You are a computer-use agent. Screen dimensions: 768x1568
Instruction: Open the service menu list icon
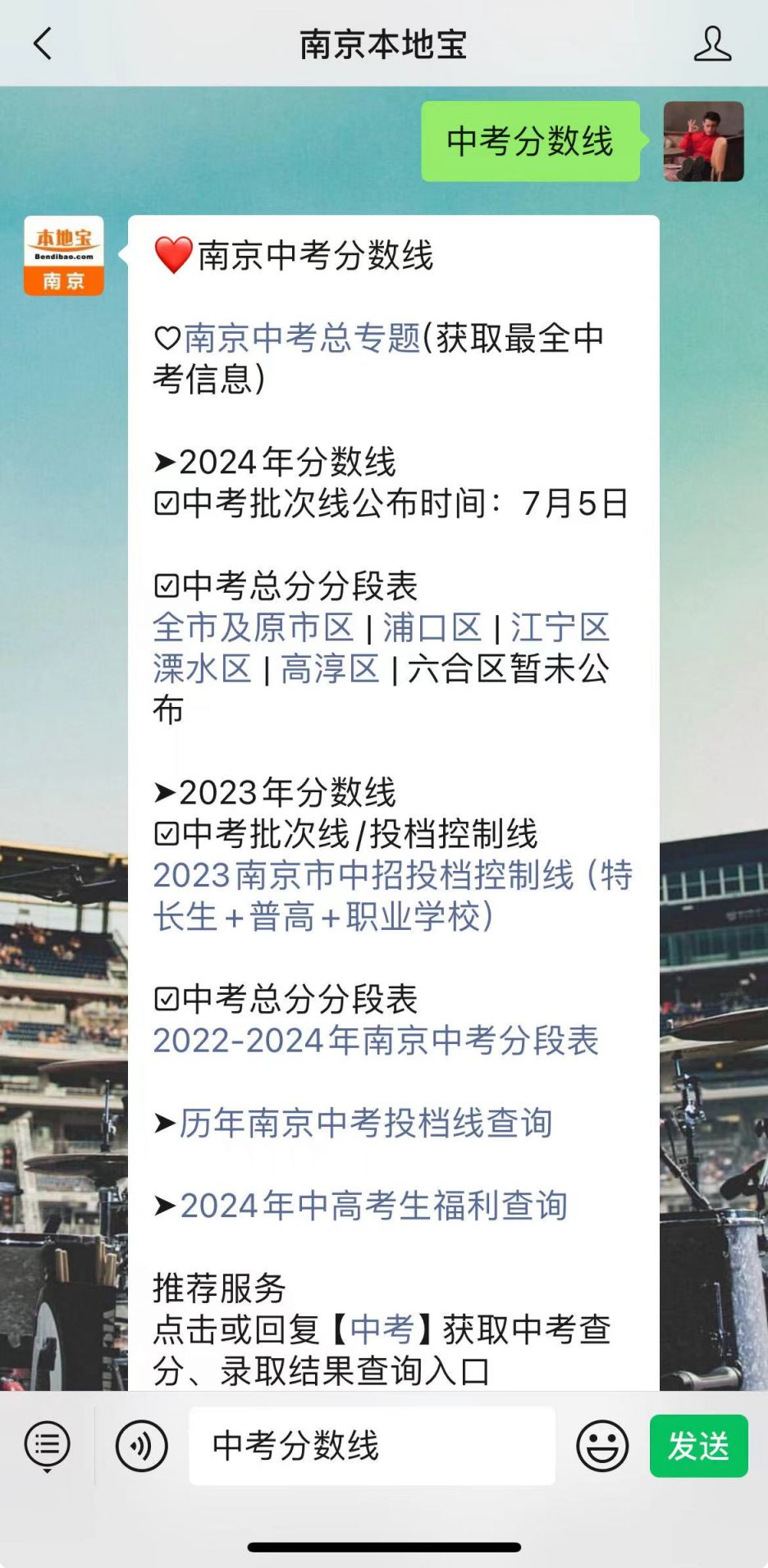click(x=48, y=1446)
